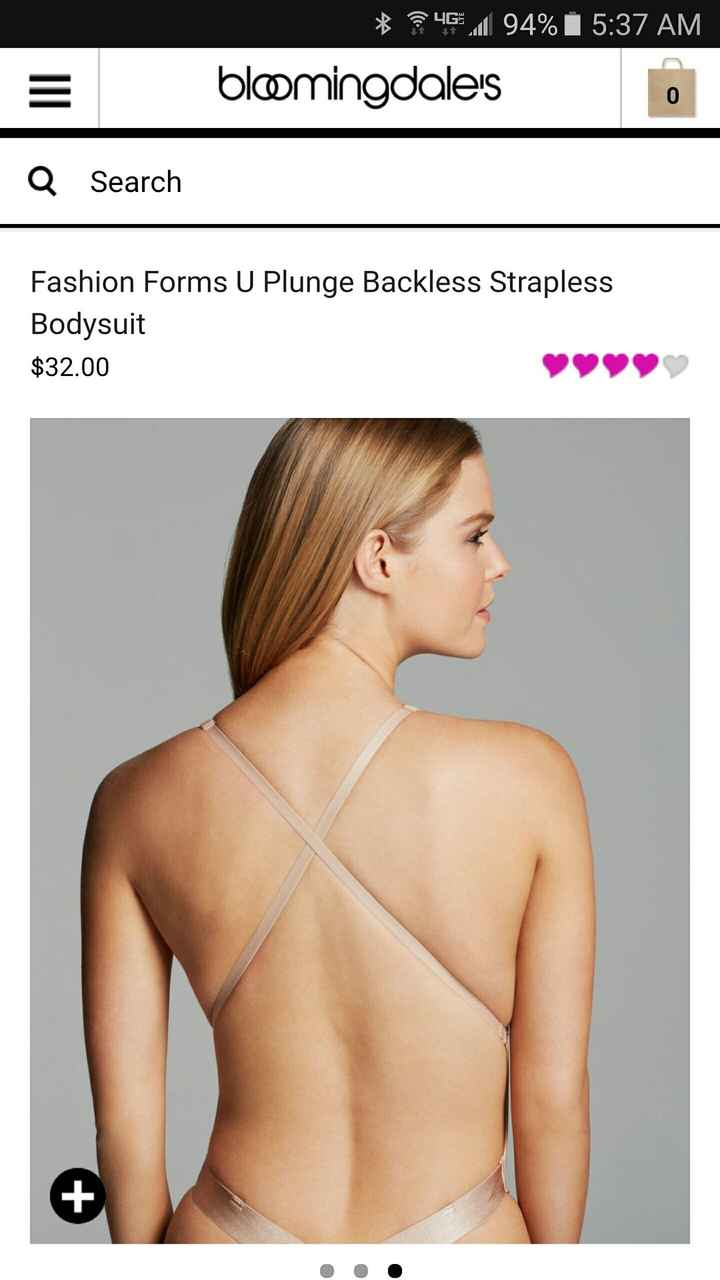Tap the plus zoom icon on product image
The image size is (720, 1280).
tap(77, 1195)
